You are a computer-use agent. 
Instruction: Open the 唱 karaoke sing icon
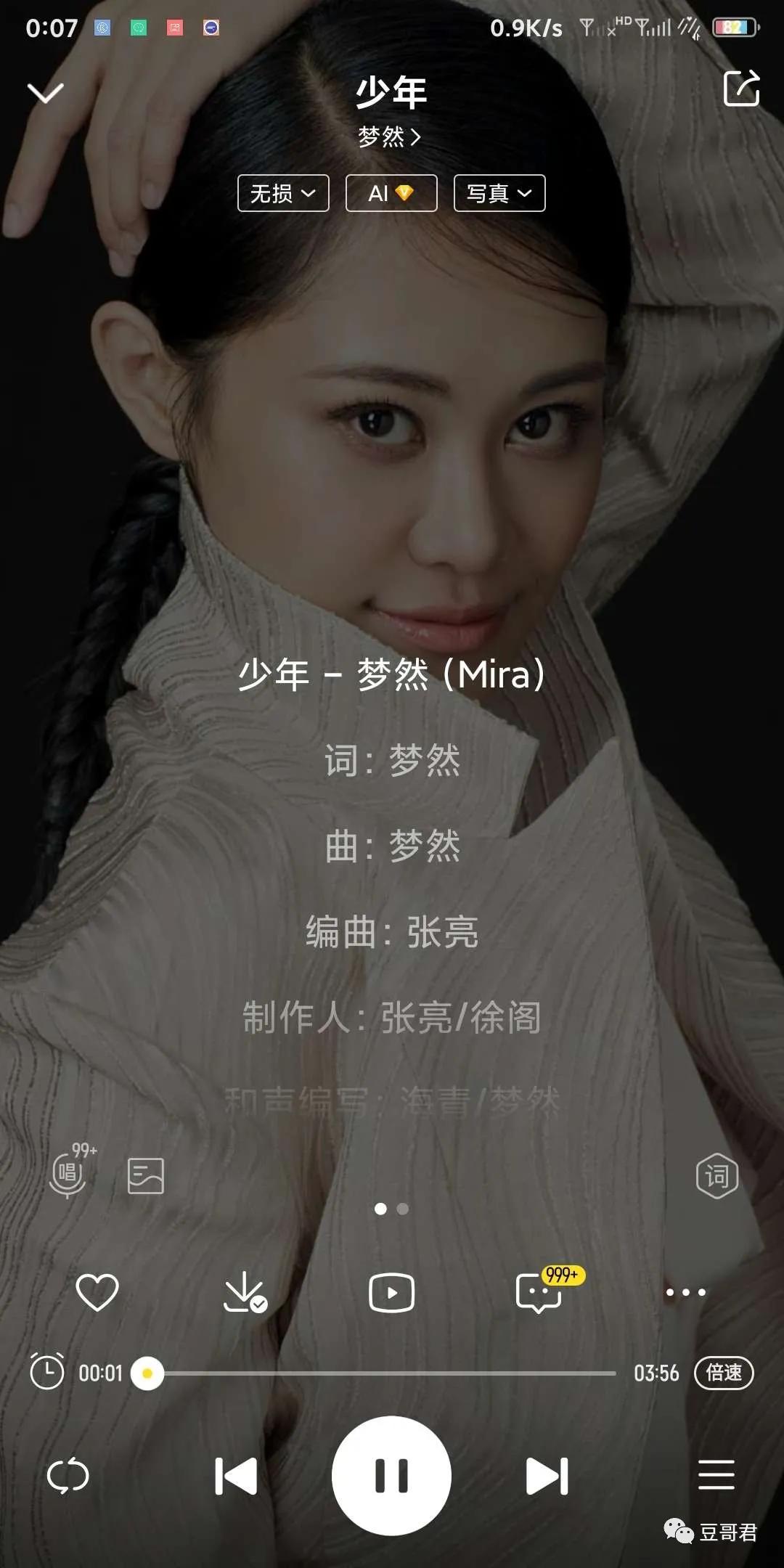68,1174
